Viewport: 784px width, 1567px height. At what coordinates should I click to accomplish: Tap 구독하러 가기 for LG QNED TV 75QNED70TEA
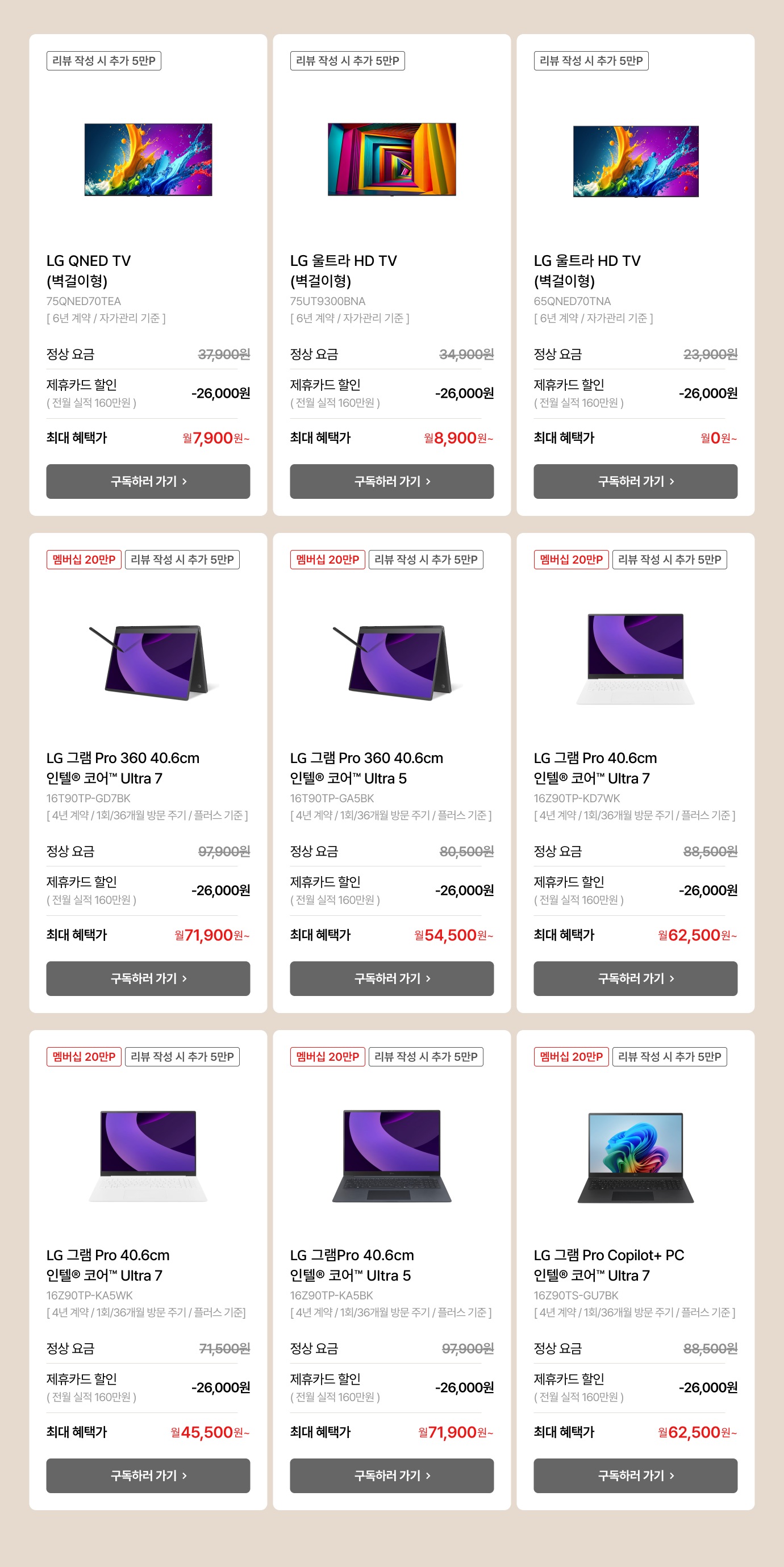tap(148, 481)
